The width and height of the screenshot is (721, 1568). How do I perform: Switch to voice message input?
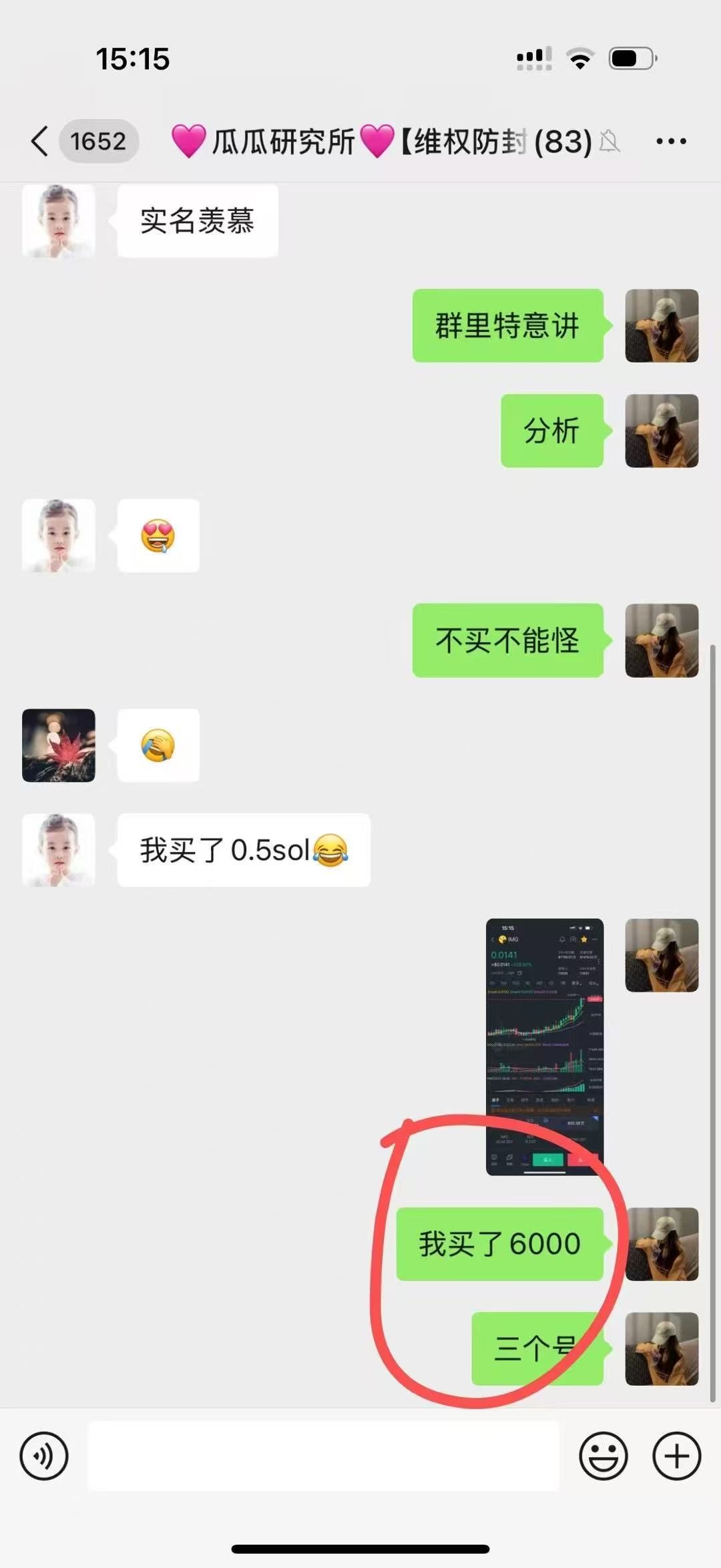click(44, 1456)
